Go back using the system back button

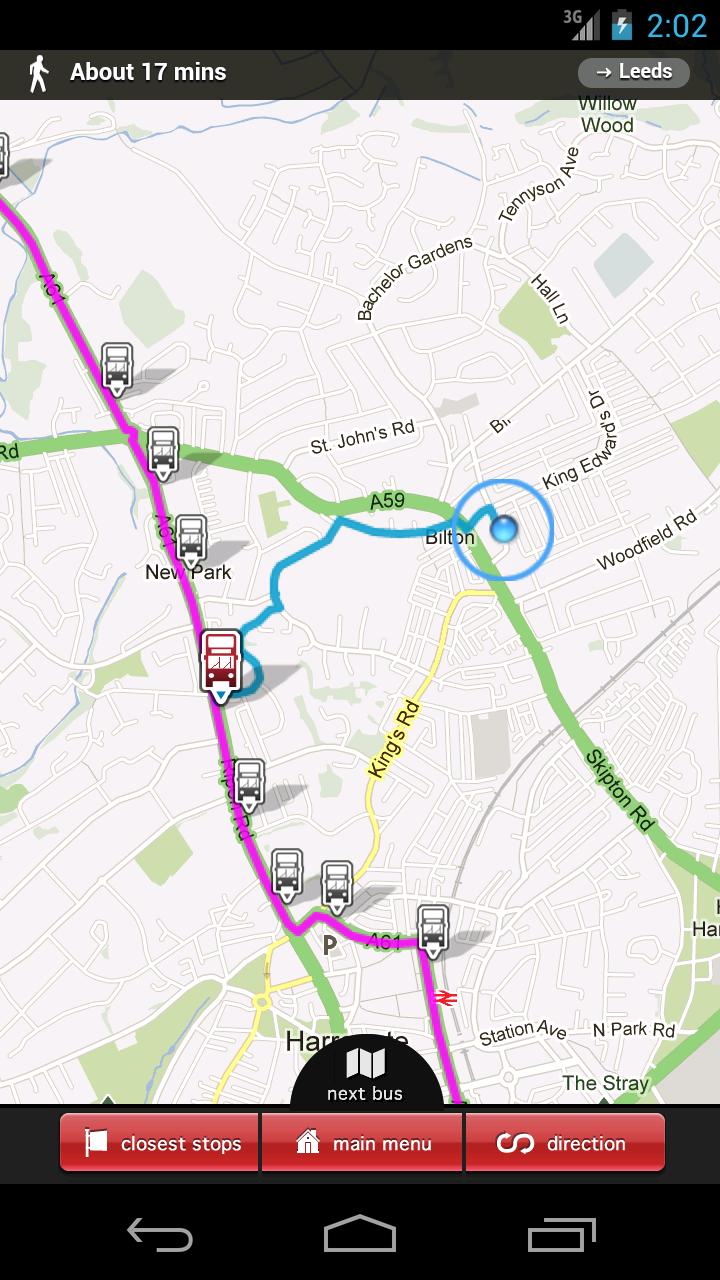click(160, 1234)
